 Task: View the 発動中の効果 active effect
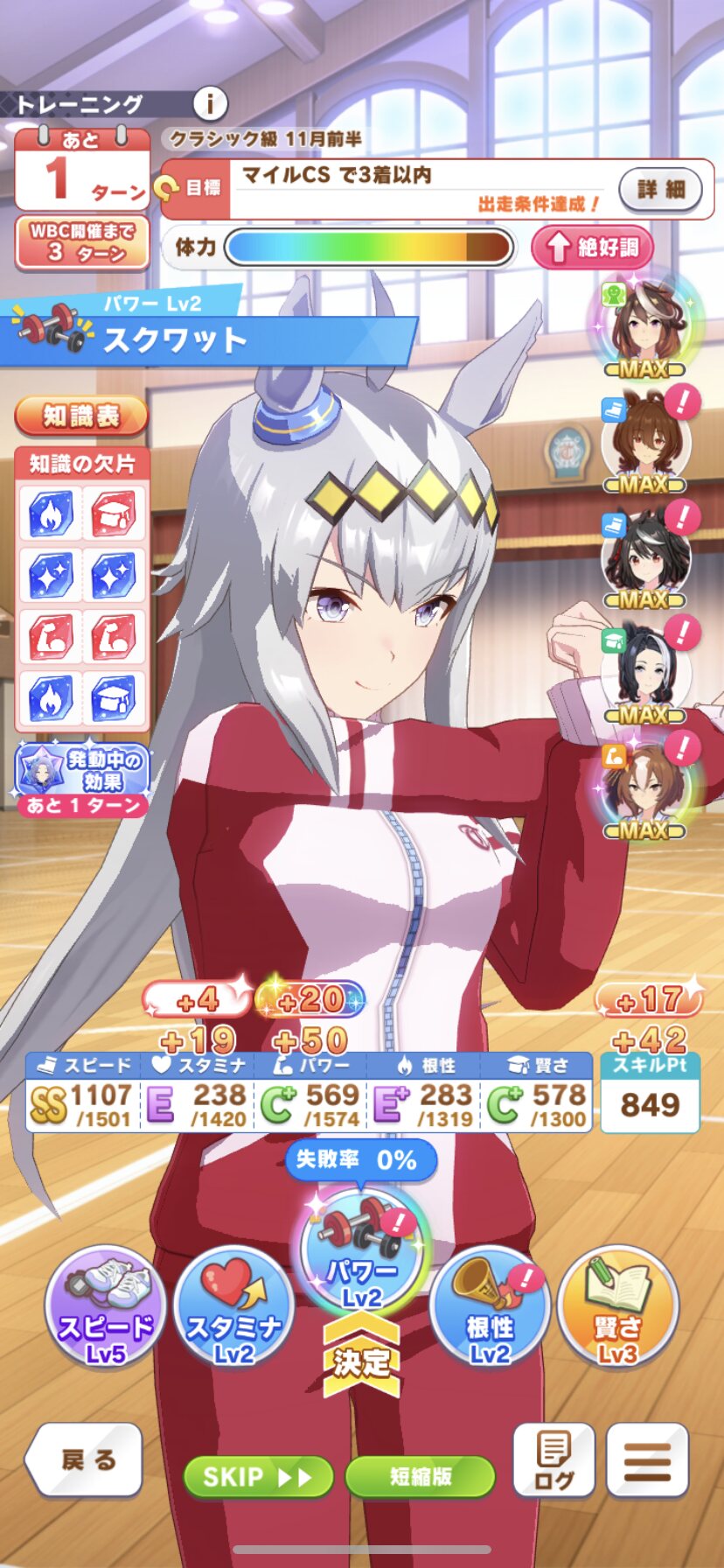tap(83, 779)
